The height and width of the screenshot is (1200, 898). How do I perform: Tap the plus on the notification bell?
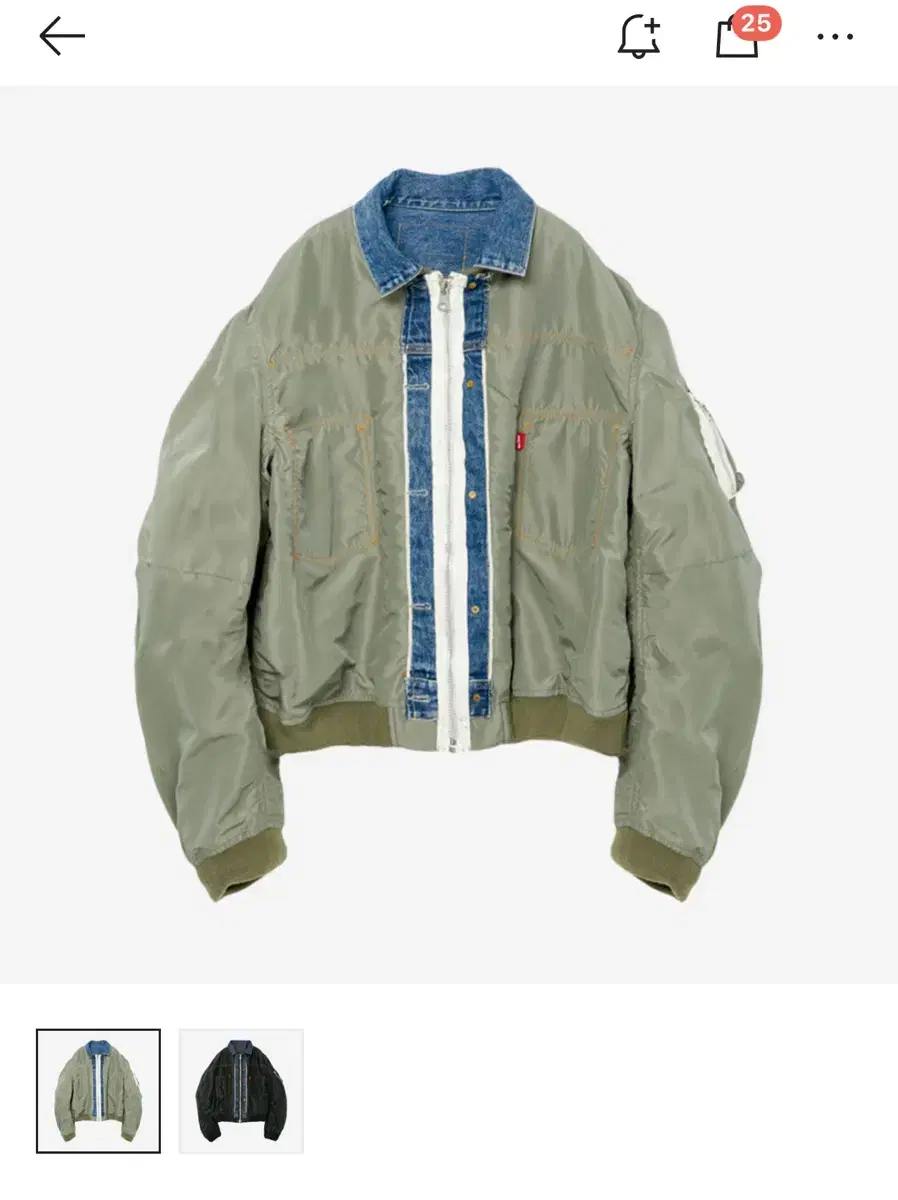click(x=651, y=24)
